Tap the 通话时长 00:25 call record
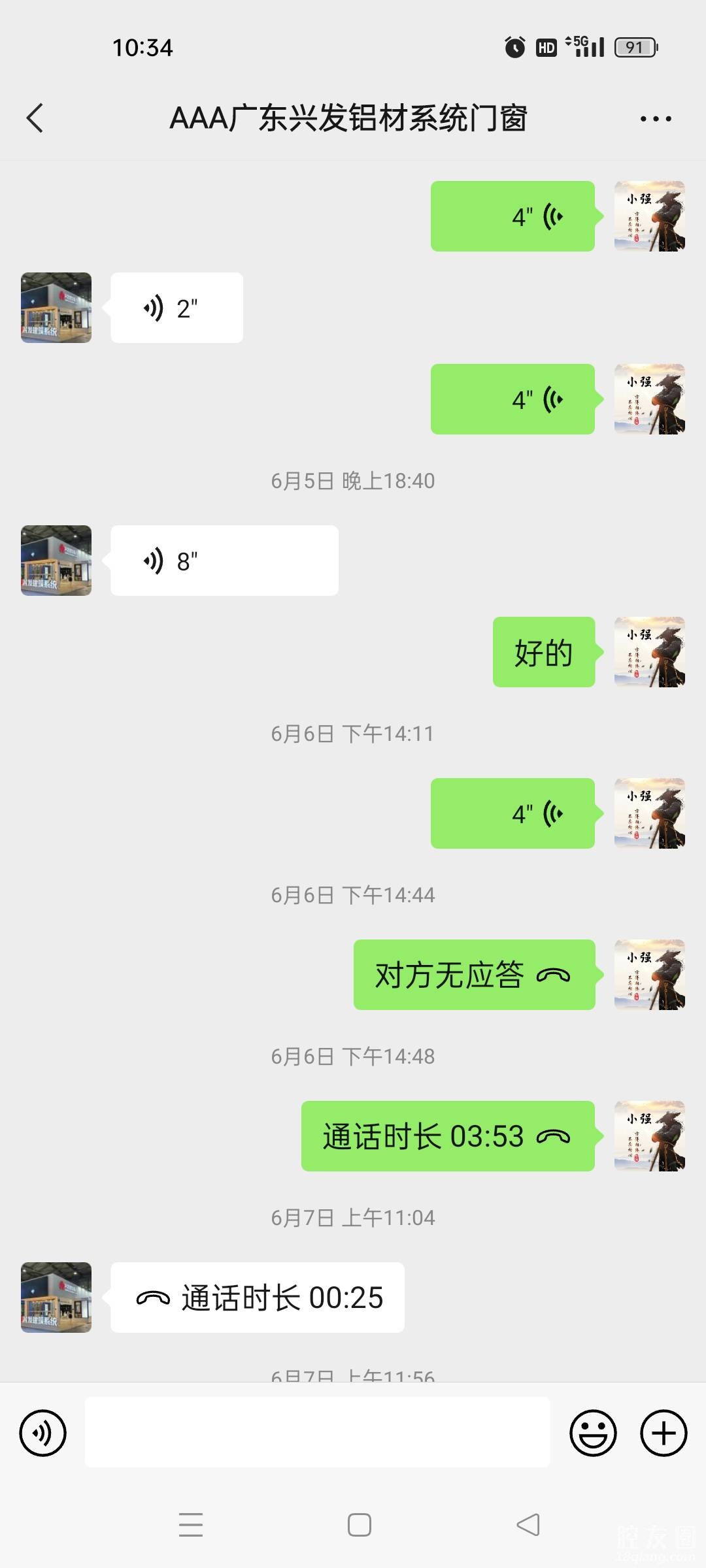The width and height of the screenshot is (706, 1568). tap(258, 1298)
